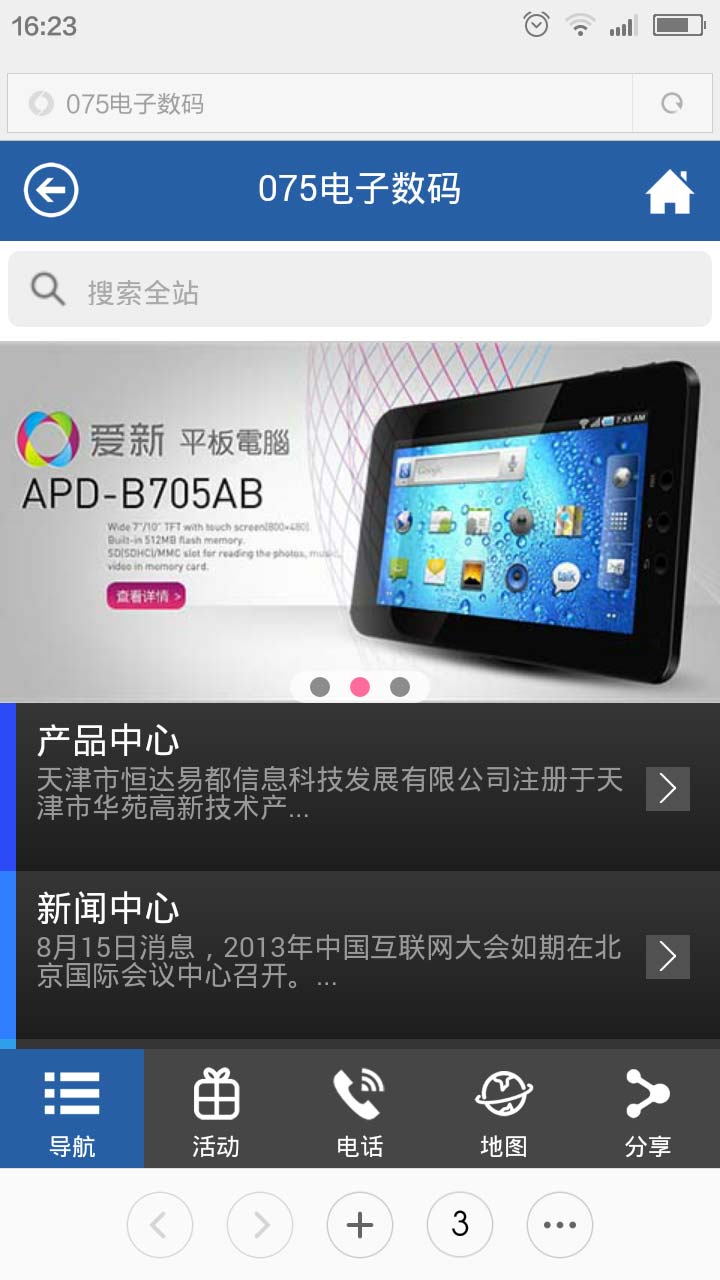Select the third banner page dot

pos(400,687)
